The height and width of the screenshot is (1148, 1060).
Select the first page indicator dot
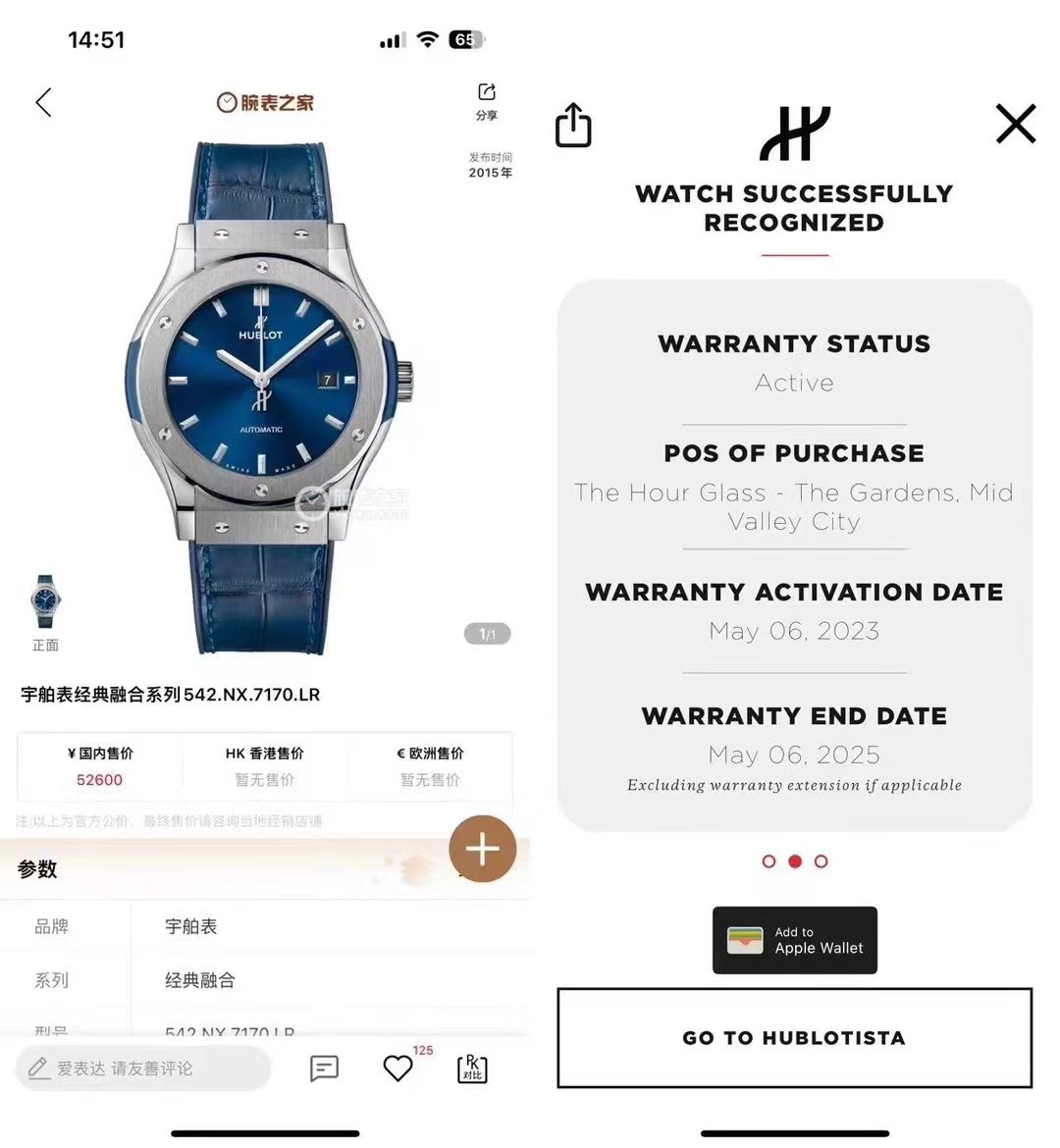click(x=768, y=861)
